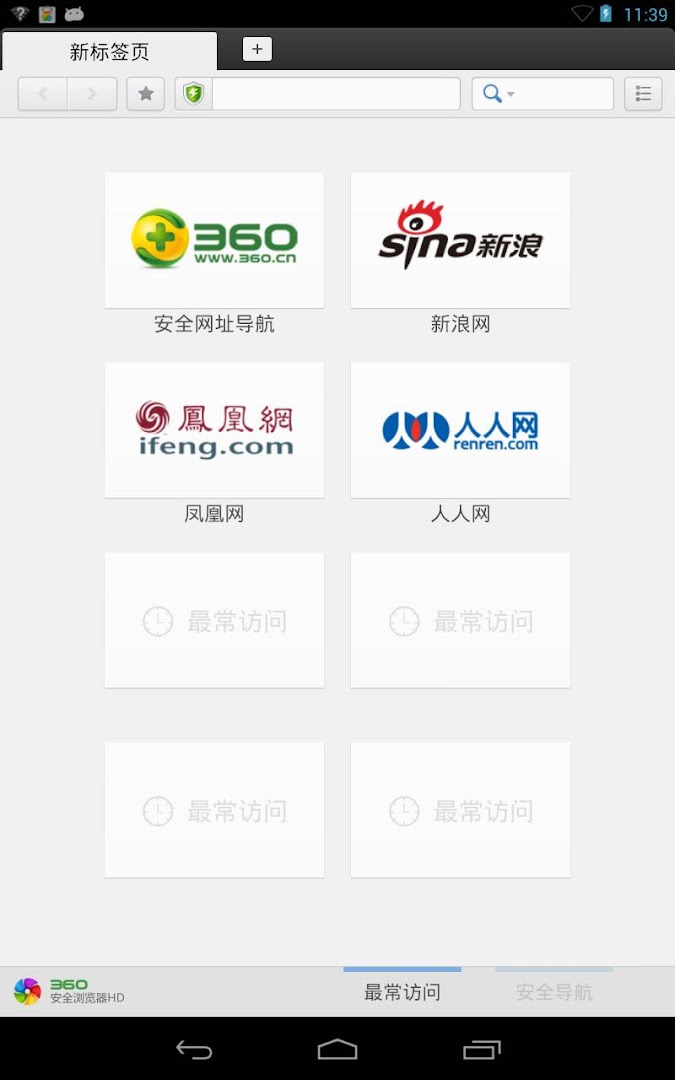This screenshot has width=675, height=1080.
Task: Open the browser menu list icon
Action: (x=643, y=94)
